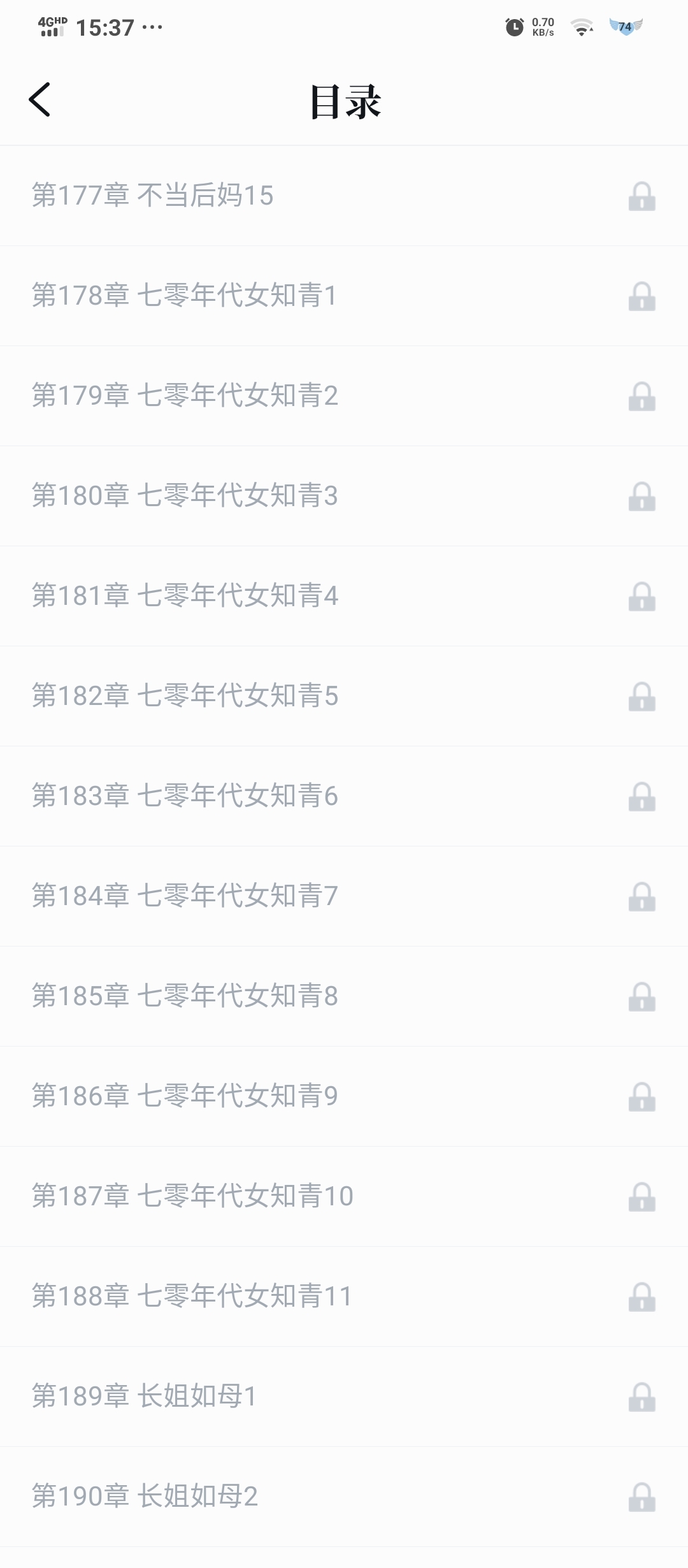This screenshot has width=688, height=1568.
Task: Open chapter 第188章 七零年代女知青11
Action: pos(192,1296)
